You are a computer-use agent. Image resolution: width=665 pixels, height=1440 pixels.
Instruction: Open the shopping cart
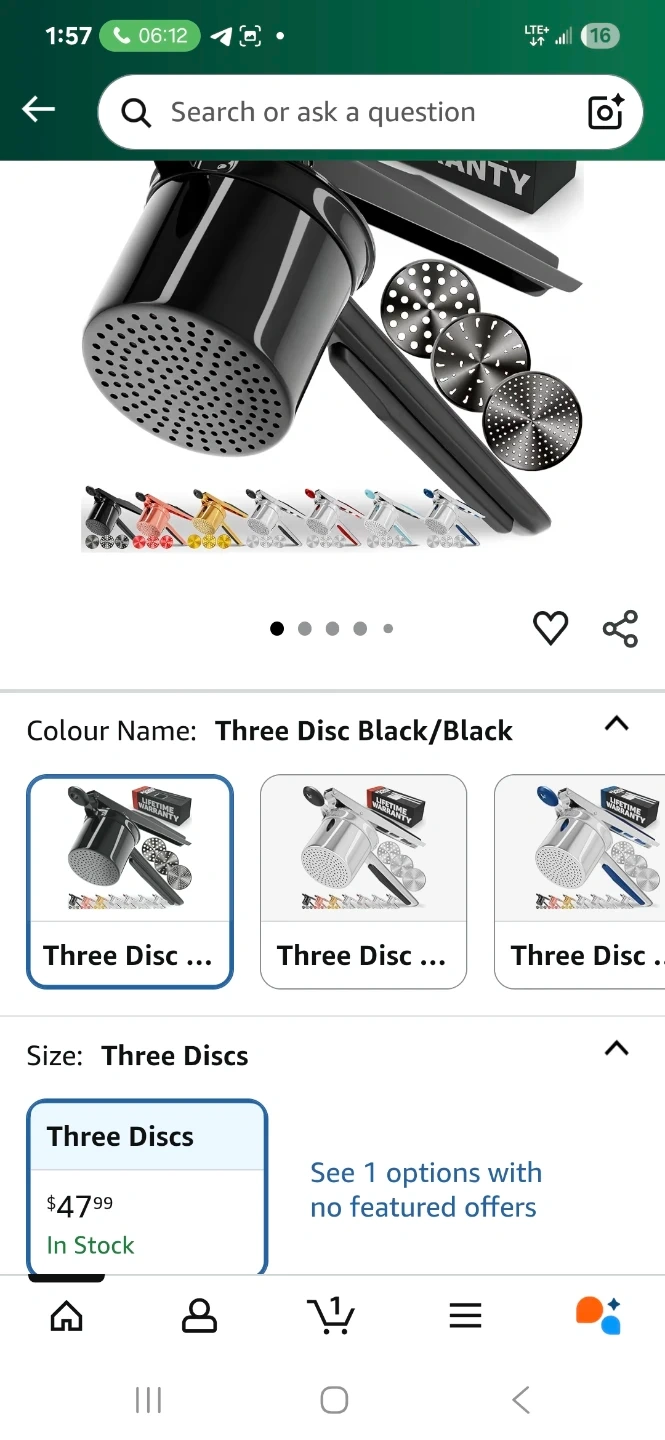331,1315
